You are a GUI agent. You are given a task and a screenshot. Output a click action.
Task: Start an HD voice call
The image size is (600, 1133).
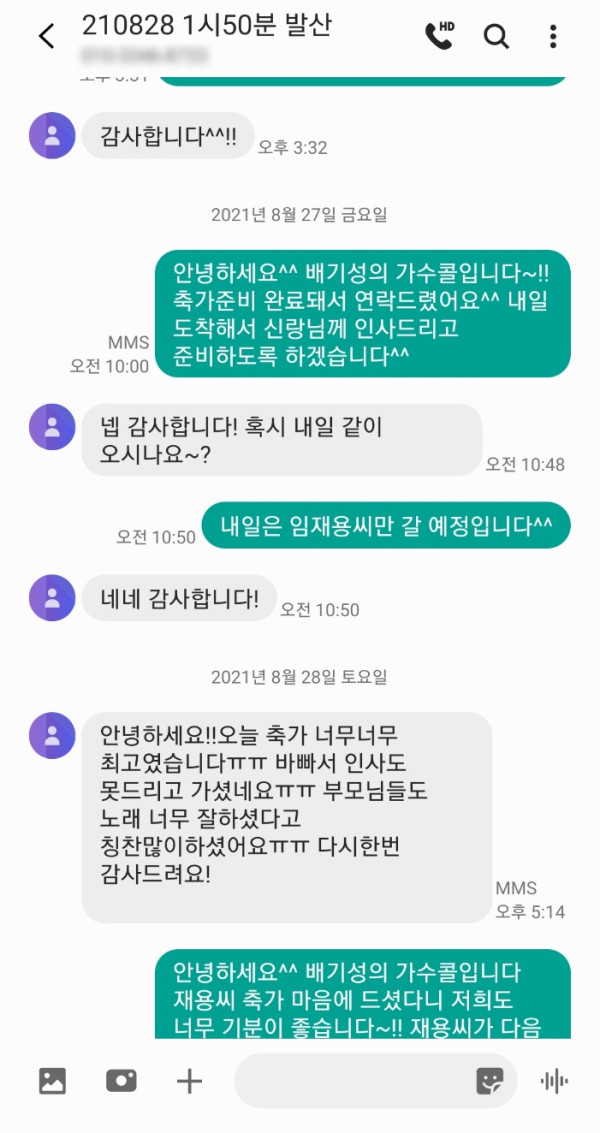(439, 36)
